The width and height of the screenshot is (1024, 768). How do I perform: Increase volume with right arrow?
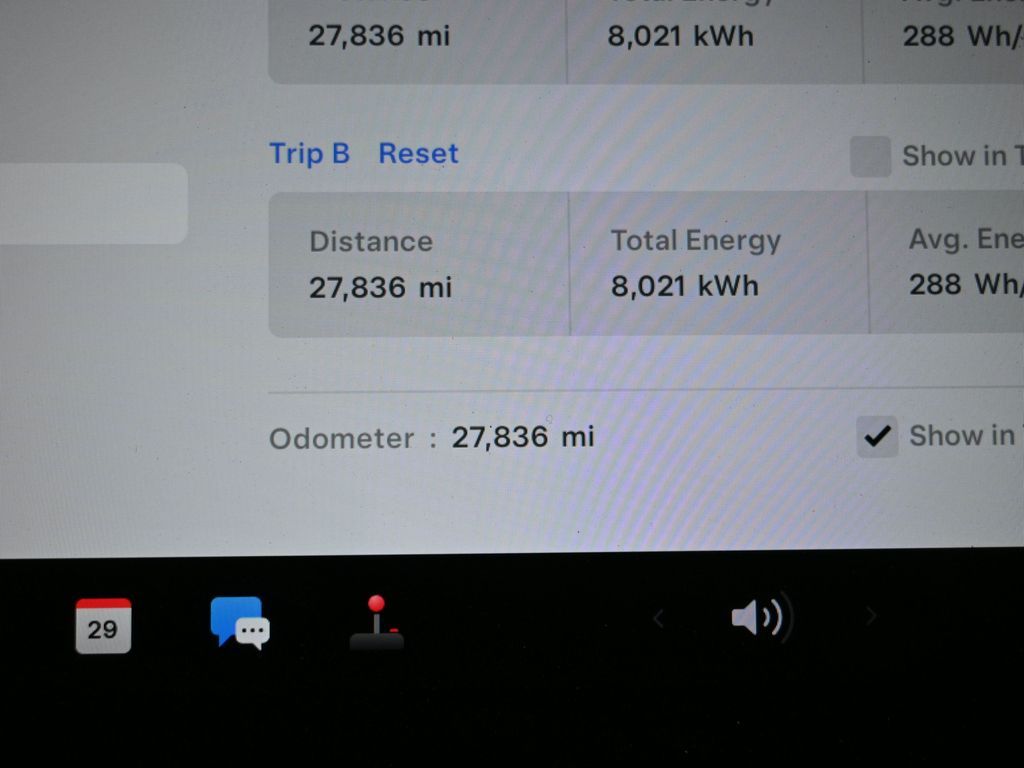pyautogui.click(x=871, y=616)
